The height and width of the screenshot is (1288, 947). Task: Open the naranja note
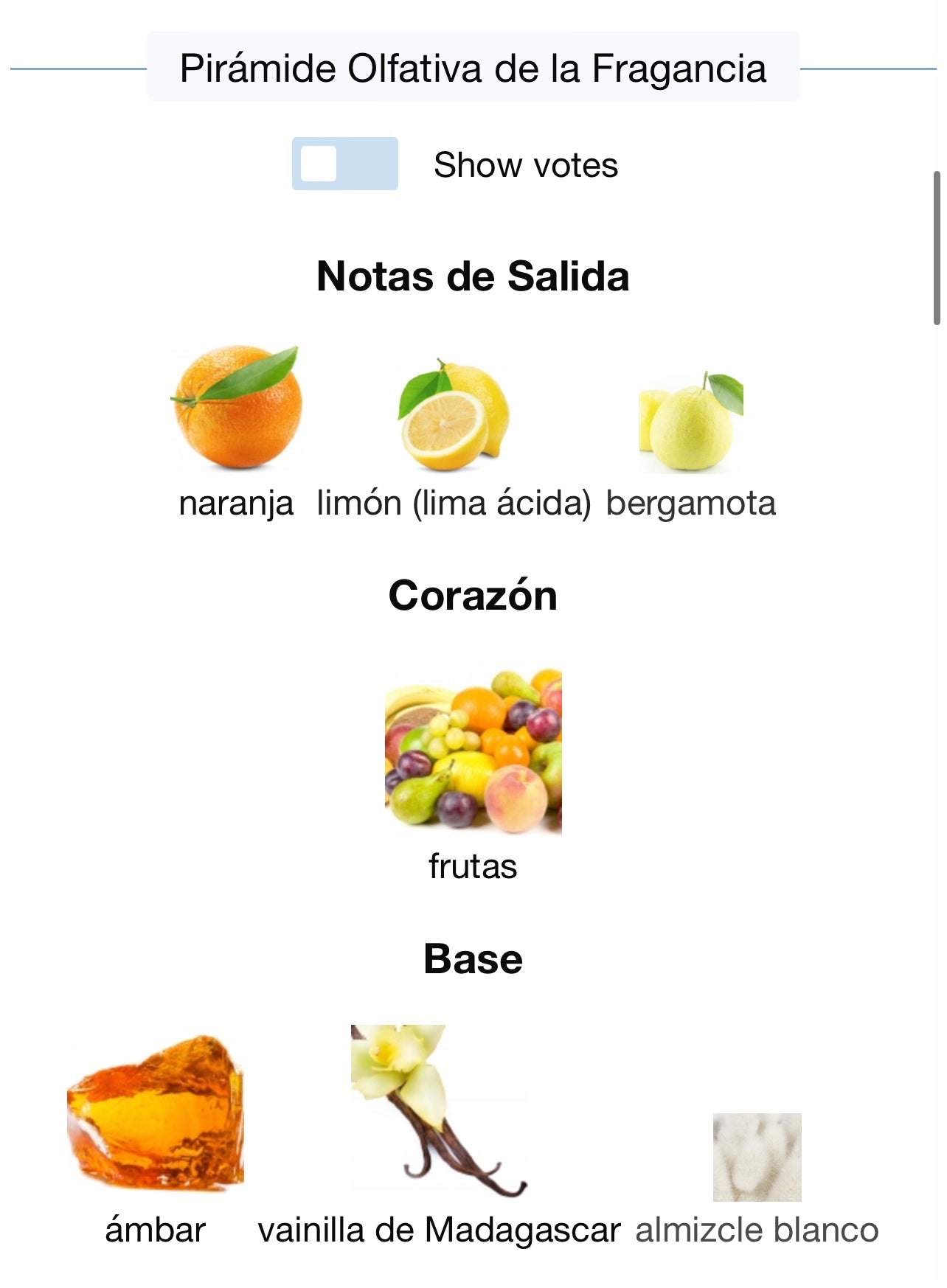pyautogui.click(x=237, y=408)
